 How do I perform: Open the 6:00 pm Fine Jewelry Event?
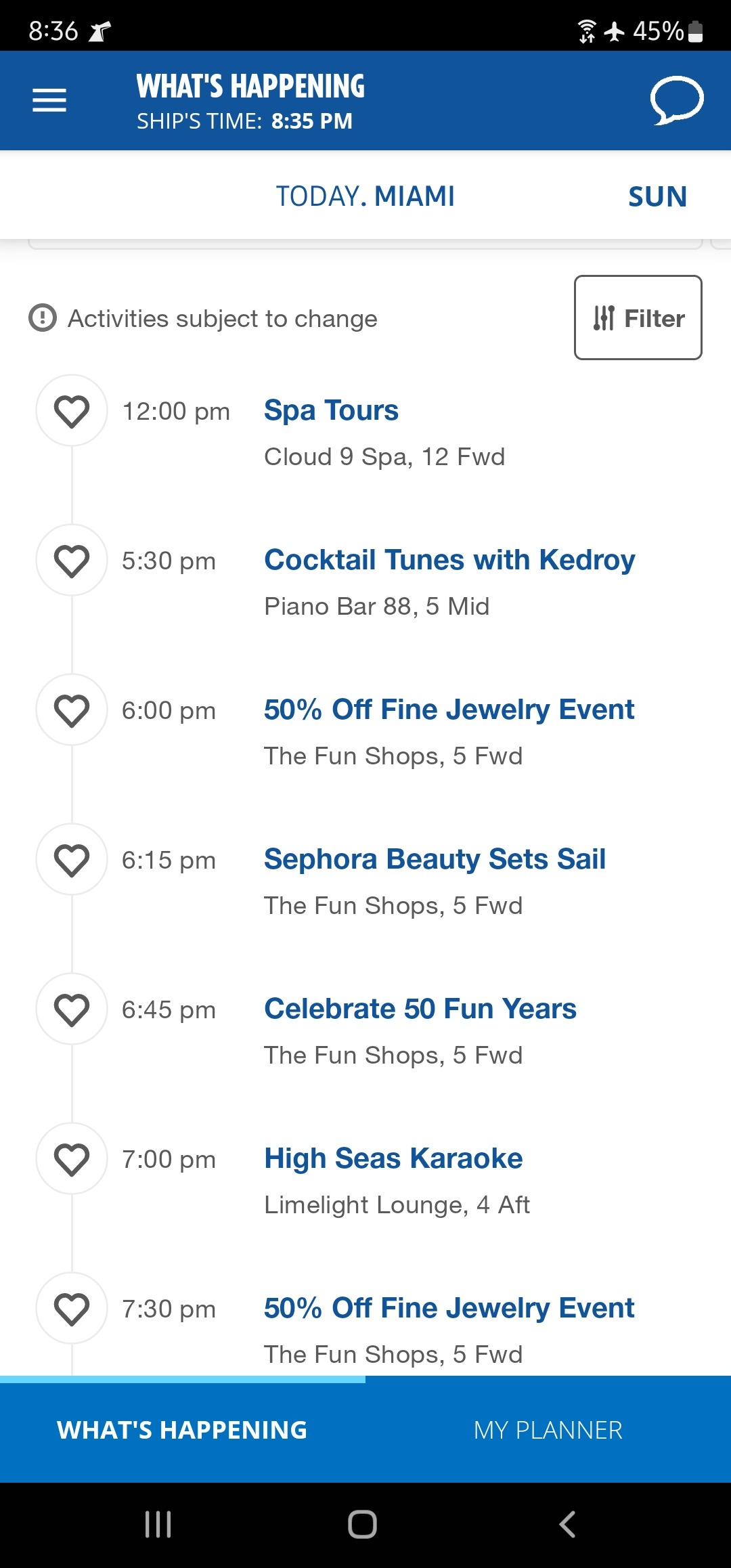pyautogui.click(x=449, y=710)
